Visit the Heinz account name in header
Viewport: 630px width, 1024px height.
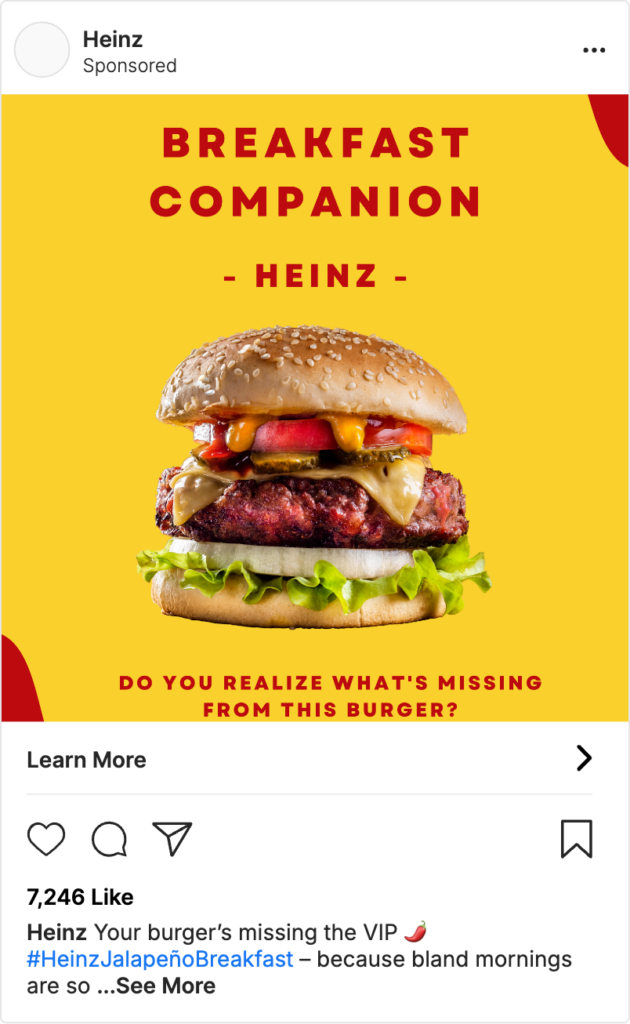112,39
